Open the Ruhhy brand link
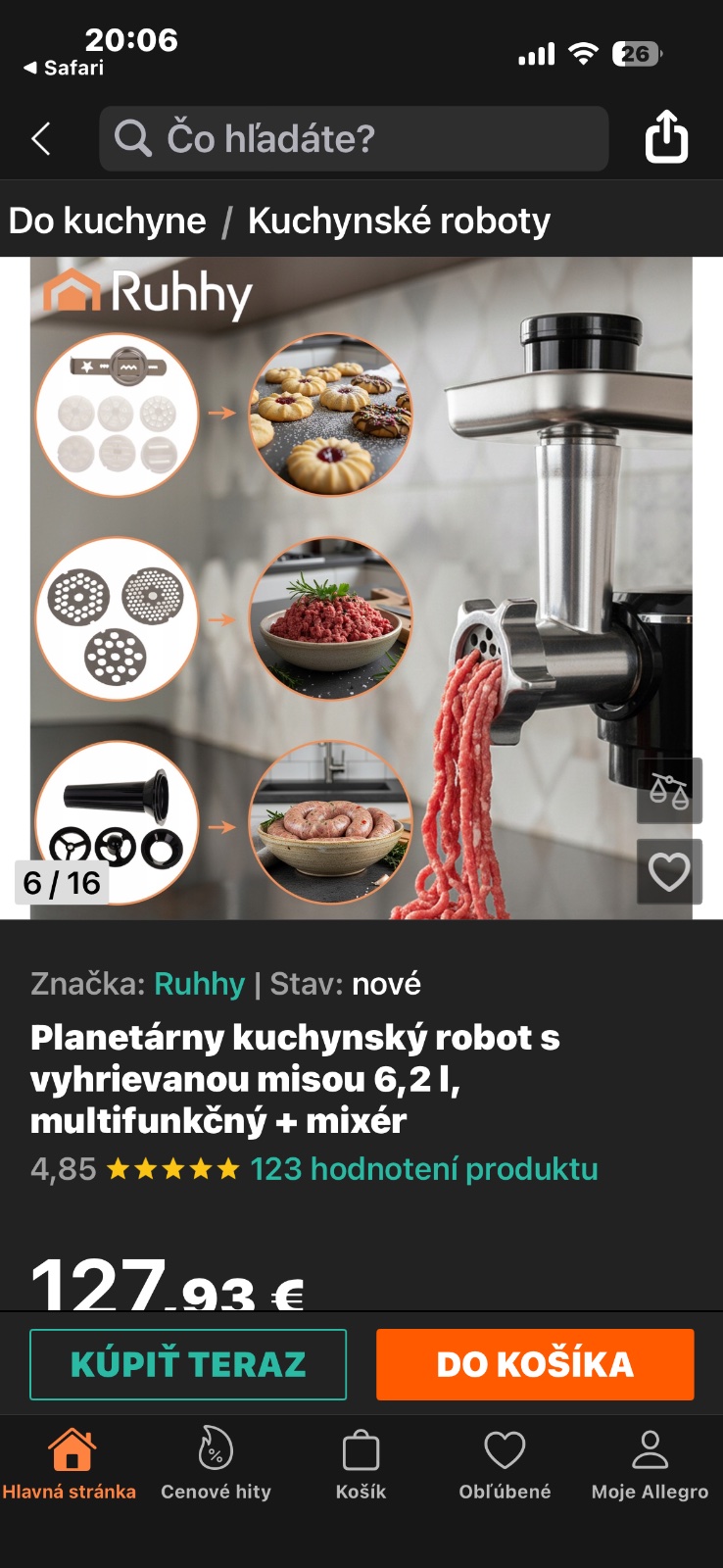723x1568 pixels. click(x=199, y=984)
